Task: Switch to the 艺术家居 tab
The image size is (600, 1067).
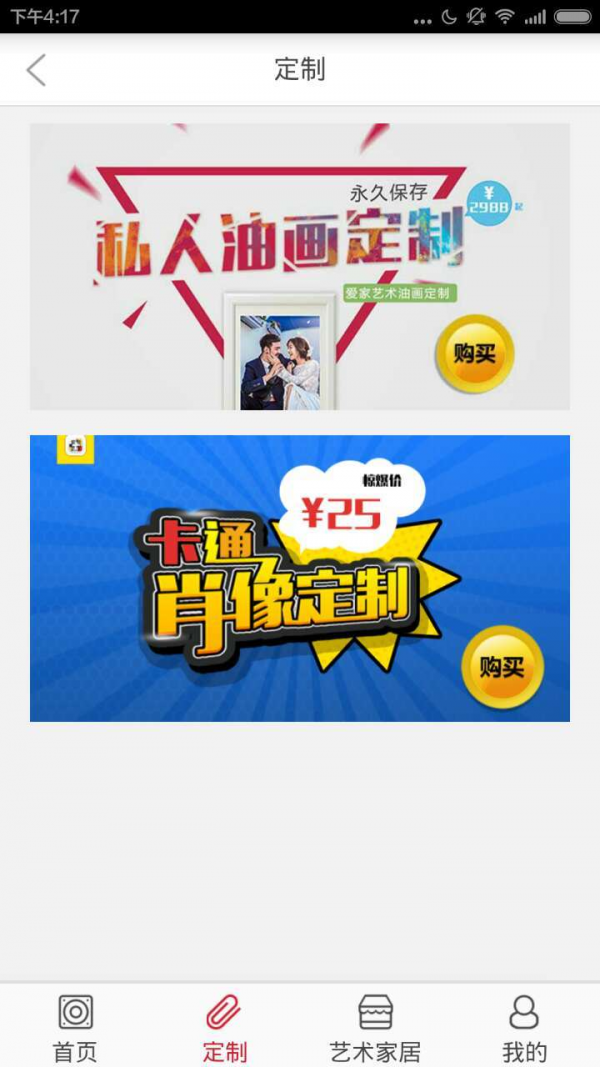Action: pyautogui.click(x=375, y=1027)
